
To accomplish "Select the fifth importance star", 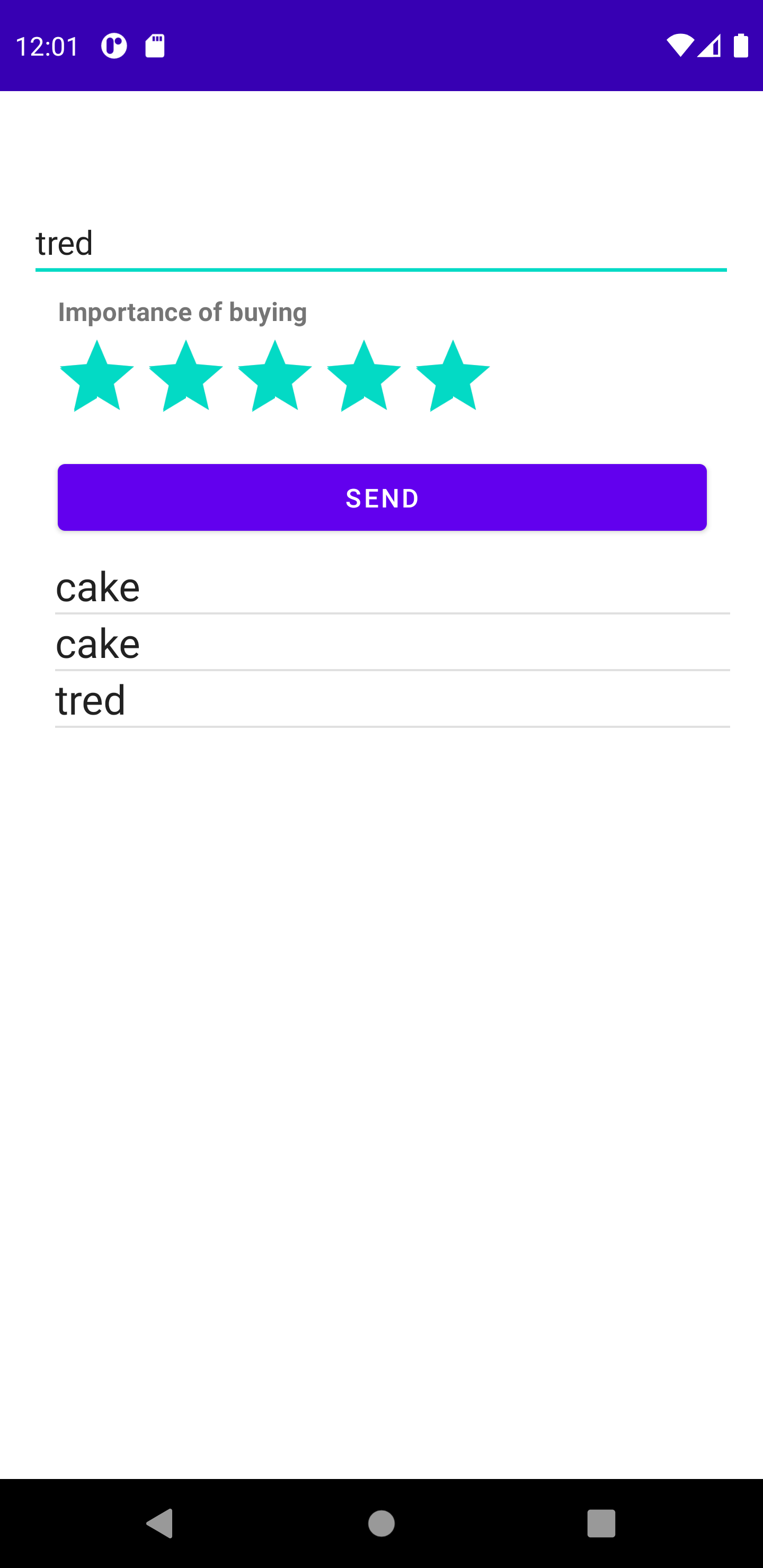I will coord(453,376).
